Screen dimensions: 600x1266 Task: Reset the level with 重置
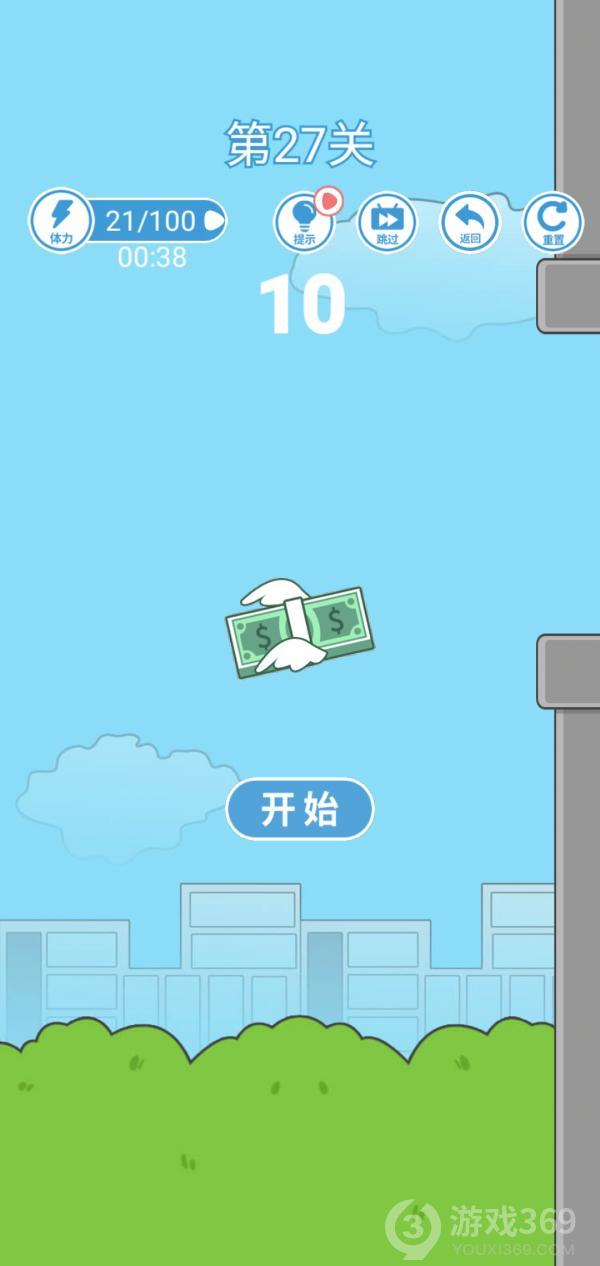[552, 222]
